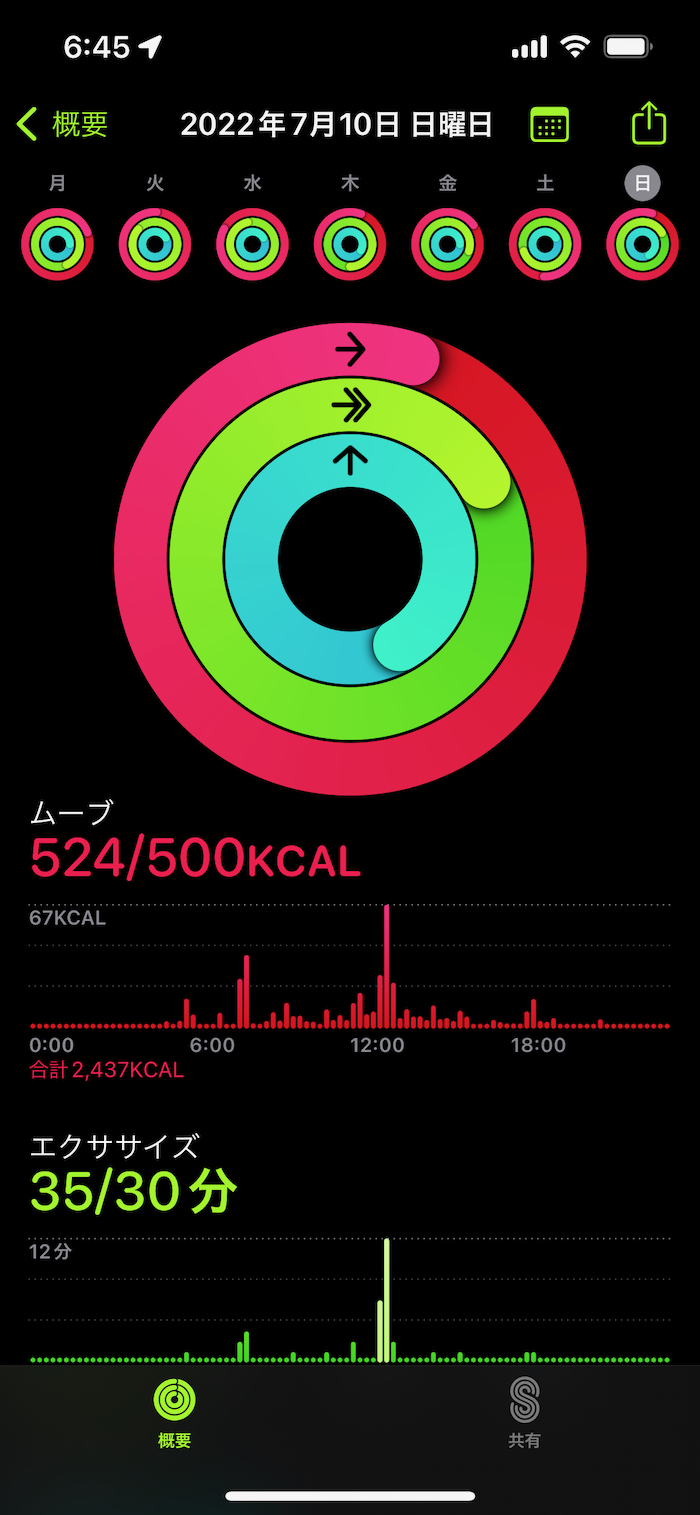Select Monday (月) activity rings
Screen dimensions: 700x1515
57,243
